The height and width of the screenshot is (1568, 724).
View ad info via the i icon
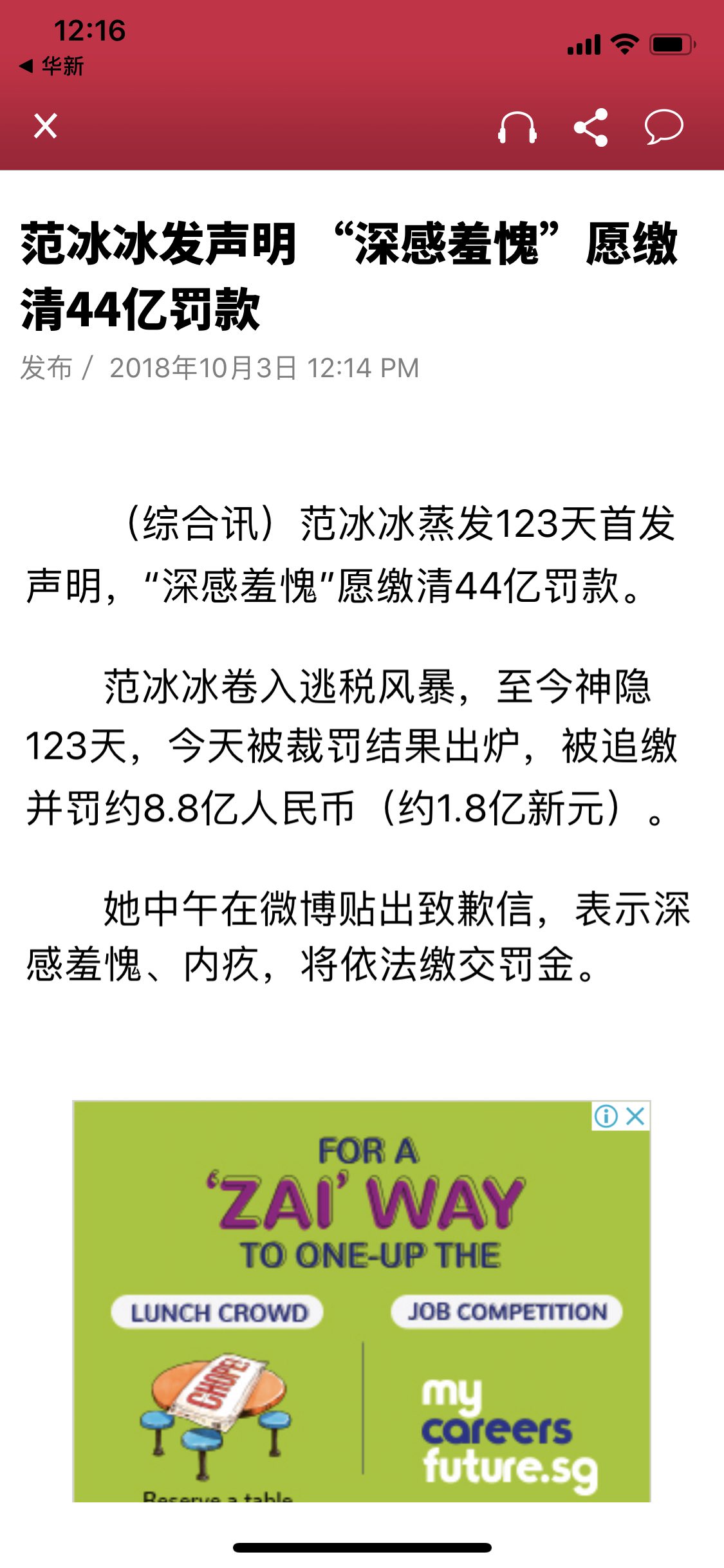[x=606, y=1115]
